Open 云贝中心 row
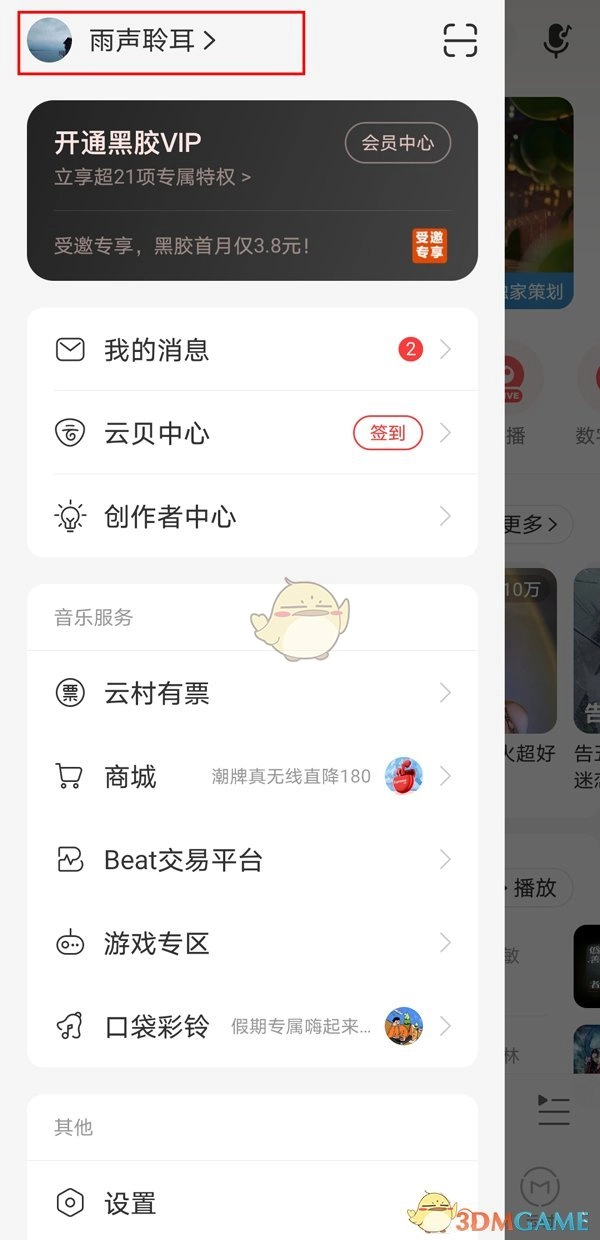Image resolution: width=600 pixels, height=1240 pixels. (x=252, y=433)
